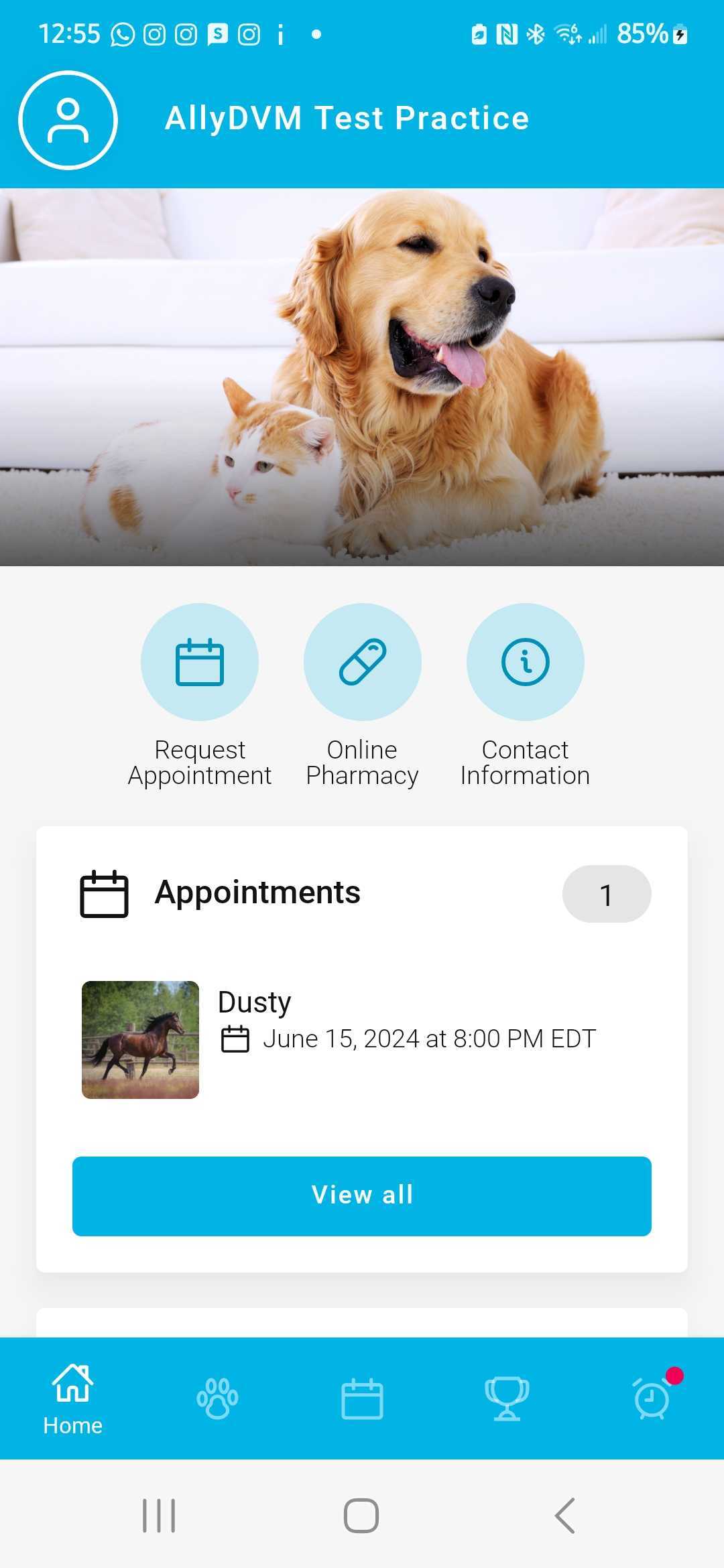724x1568 pixels.
Task: Switch to the trophy rewards tab
Action: pyautogui.click(x=507, y=1399)
